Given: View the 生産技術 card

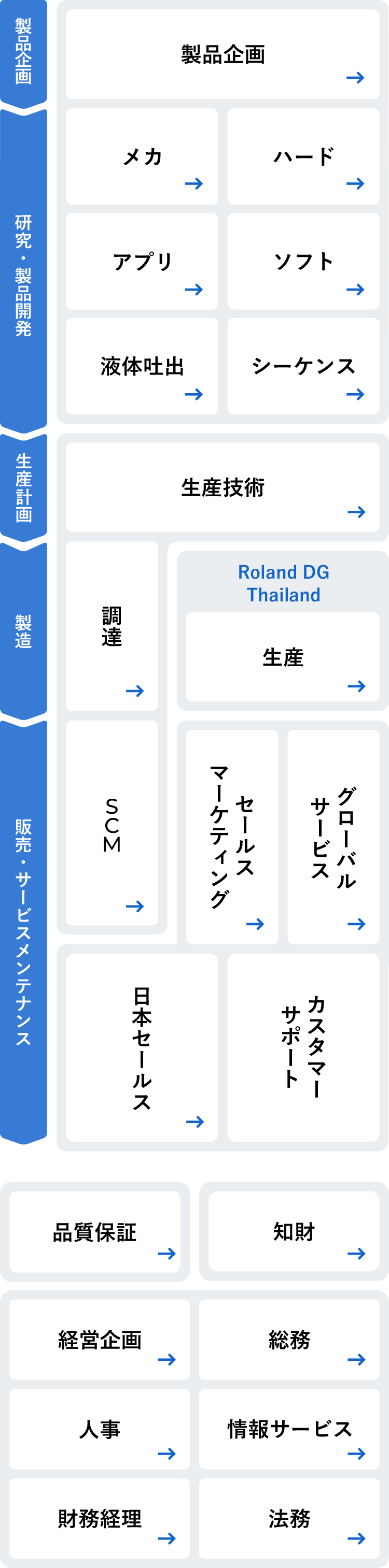Looking at the screenshot, I should [223, 487].
